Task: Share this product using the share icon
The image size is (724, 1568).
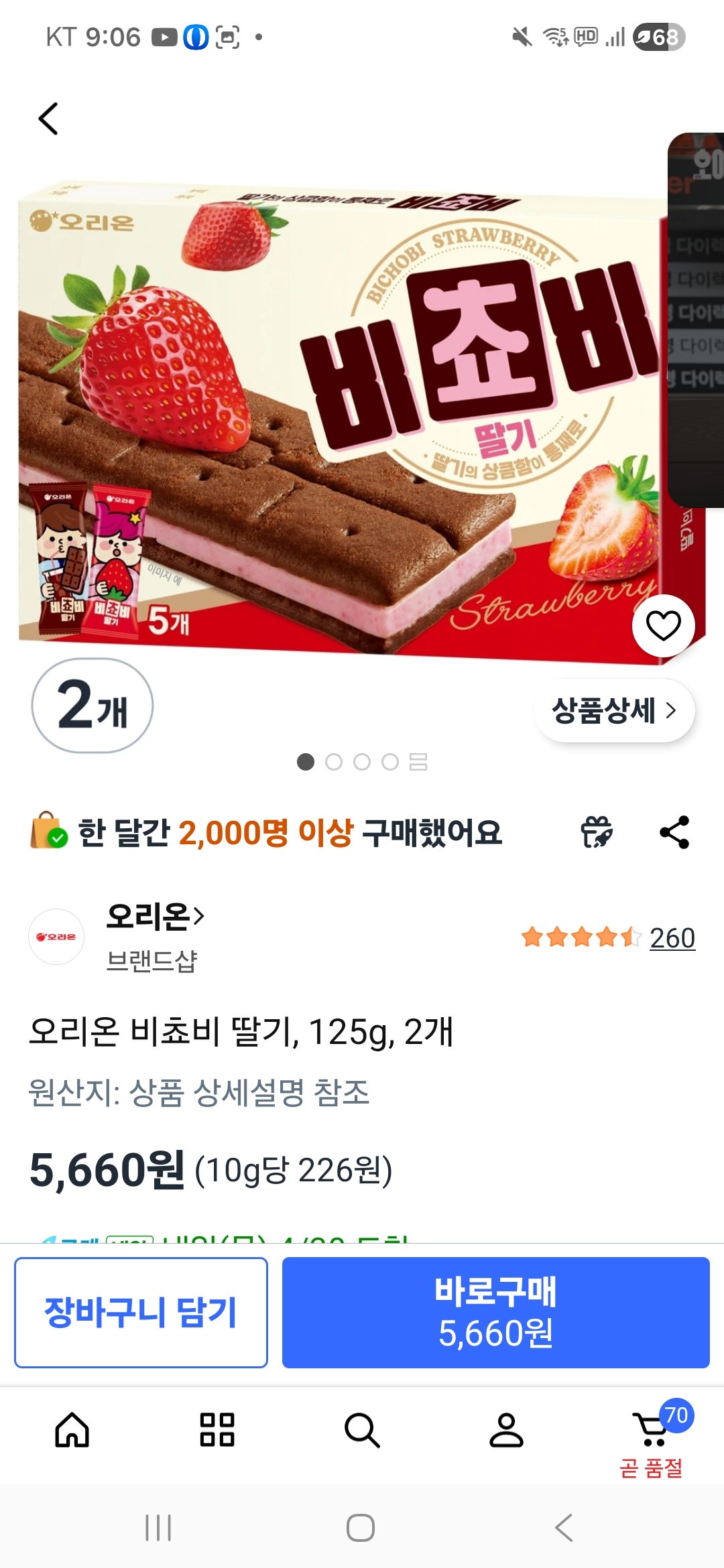Action: pos(674,833)
